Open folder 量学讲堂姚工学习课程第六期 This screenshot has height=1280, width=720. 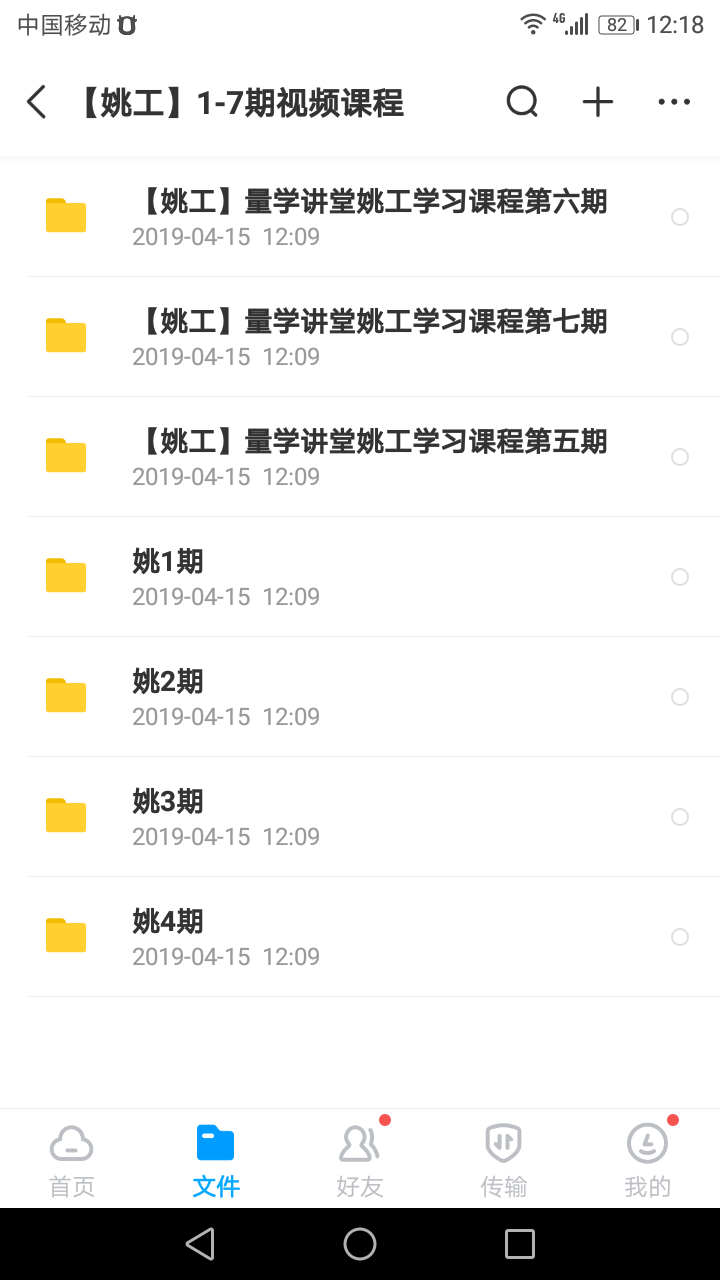point(360,217)
